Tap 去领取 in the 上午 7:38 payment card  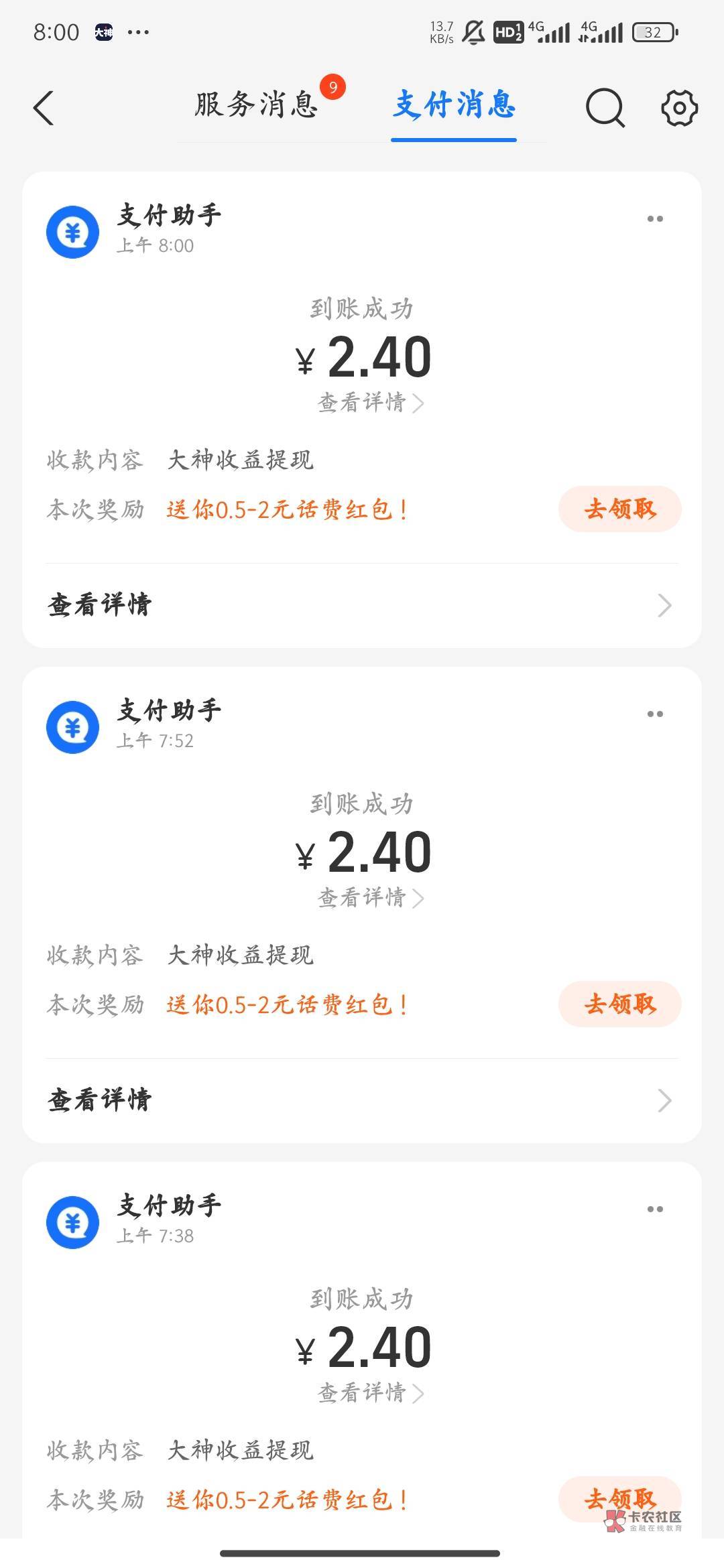[619, 1498]
